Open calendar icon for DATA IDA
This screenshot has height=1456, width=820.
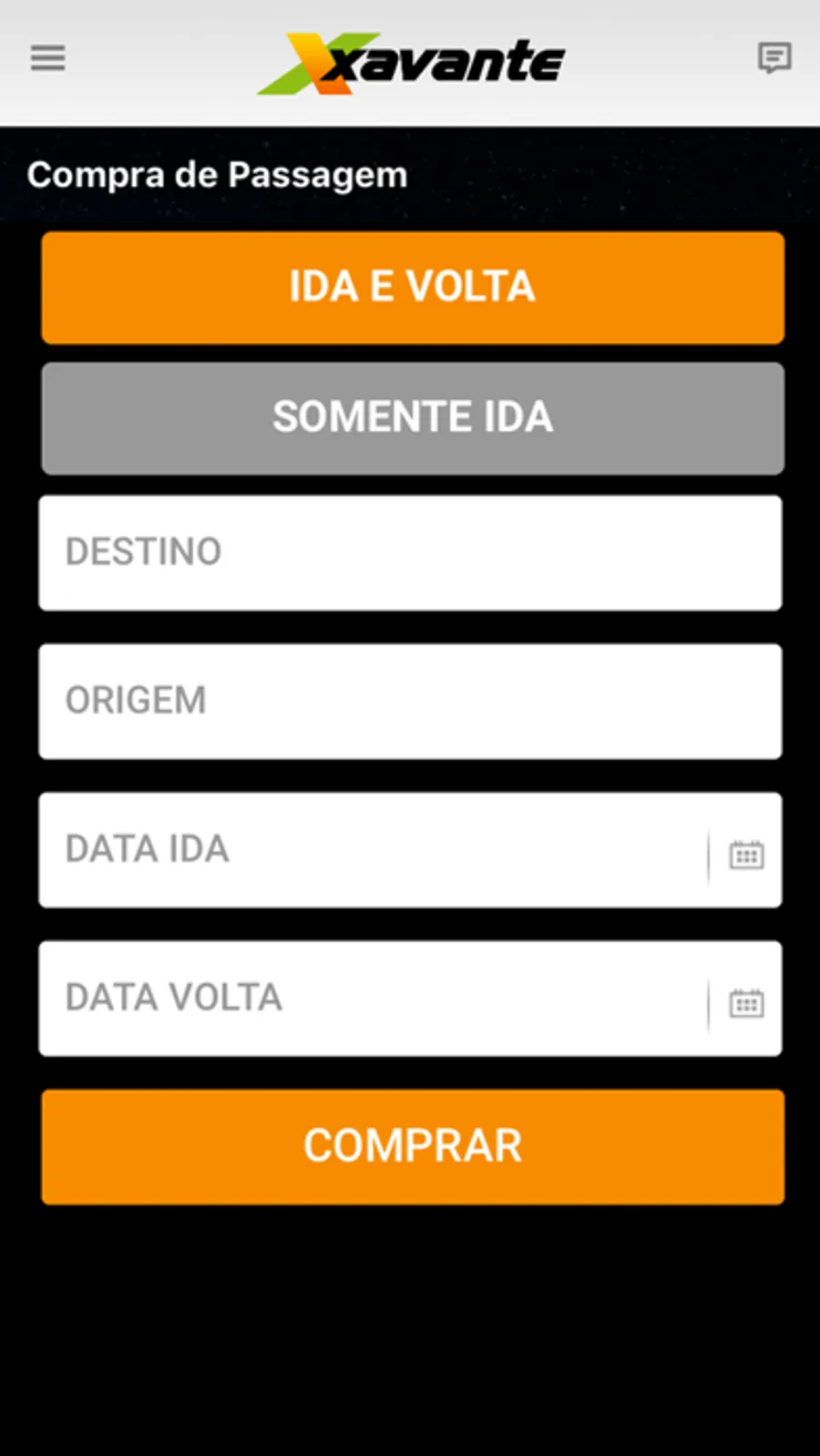tap(746, 855)
